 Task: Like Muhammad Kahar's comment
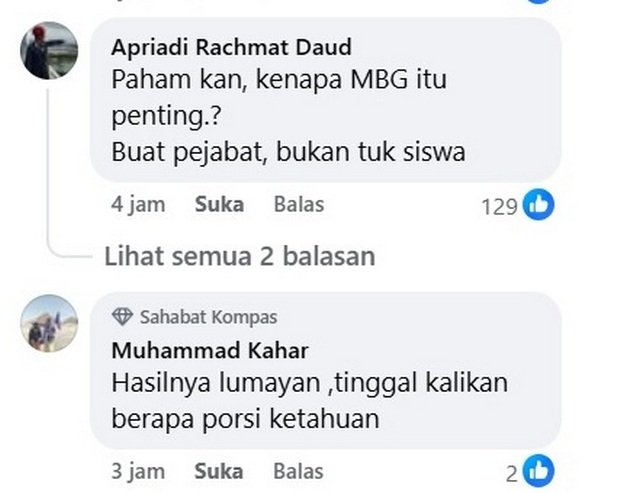[219, 470]
